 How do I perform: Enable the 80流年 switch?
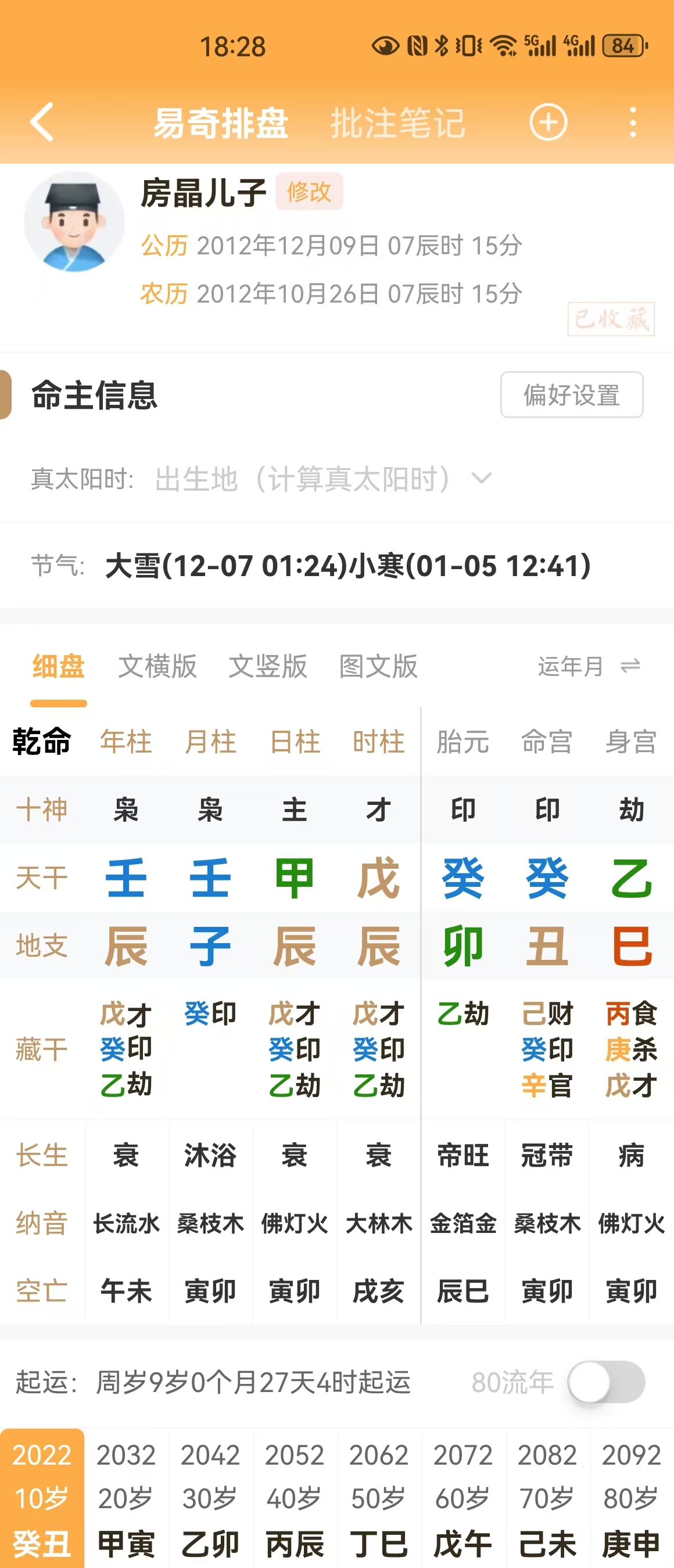606,1382
